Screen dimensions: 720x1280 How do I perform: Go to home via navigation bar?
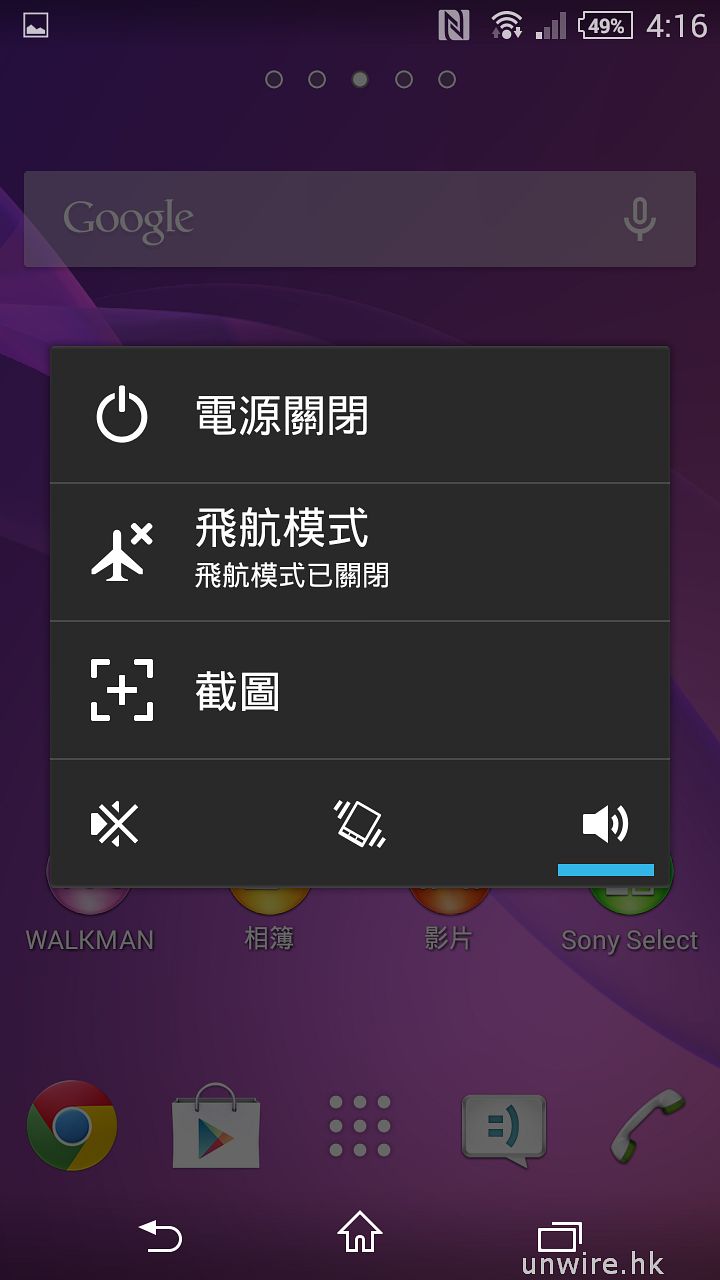[x=360, y=1233]
